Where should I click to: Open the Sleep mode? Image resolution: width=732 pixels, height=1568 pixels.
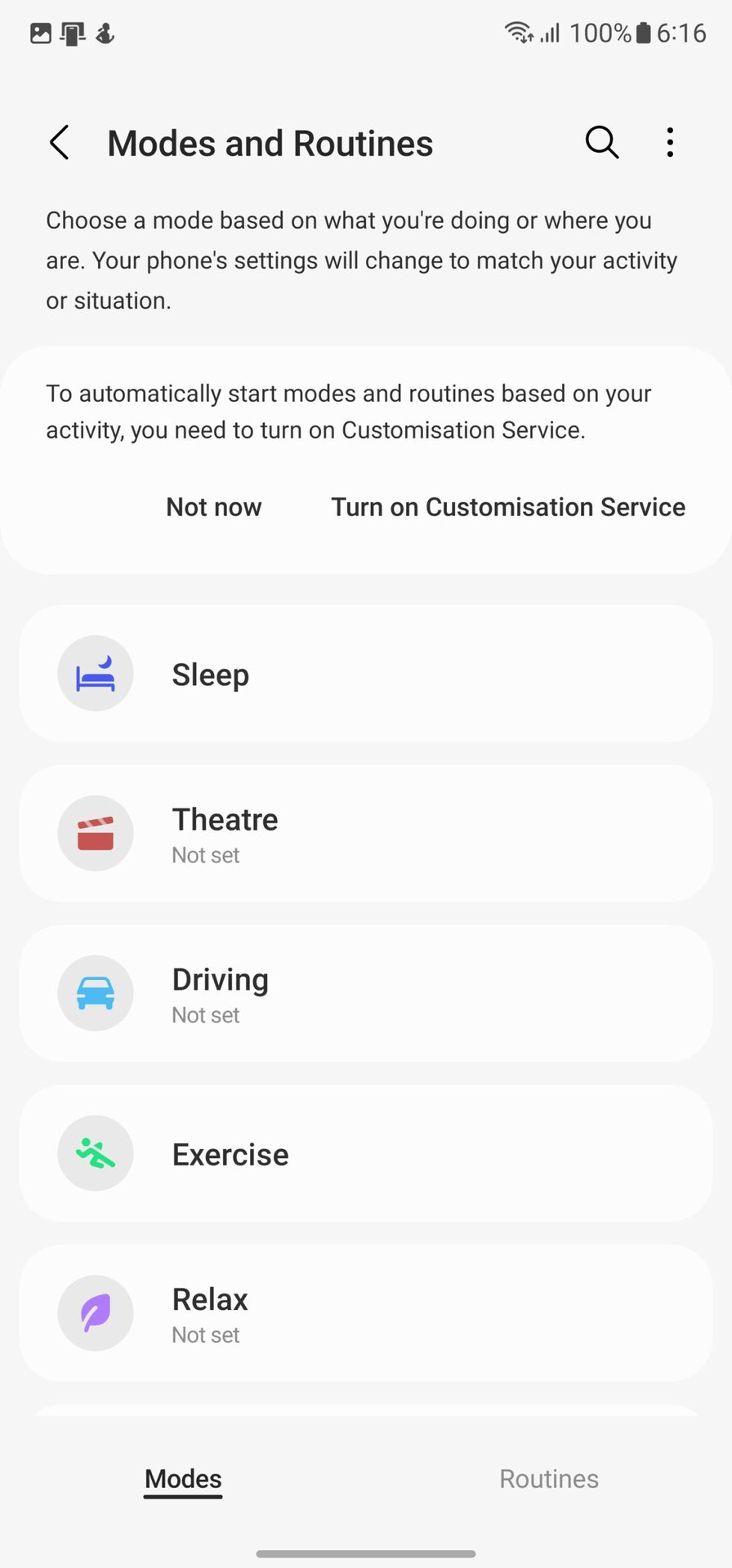point(366,674)
